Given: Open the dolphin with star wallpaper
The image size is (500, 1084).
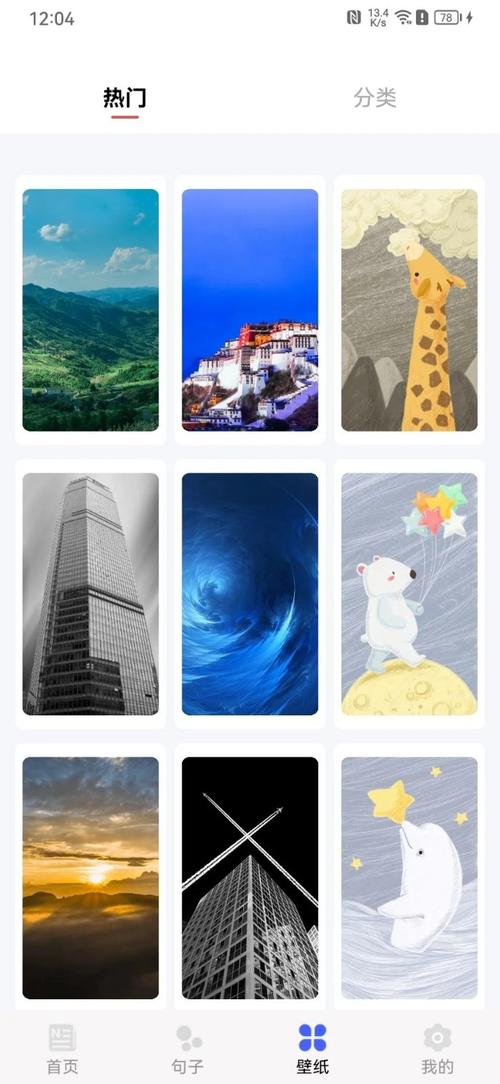Looking at the screenshot, I should 409,878.
